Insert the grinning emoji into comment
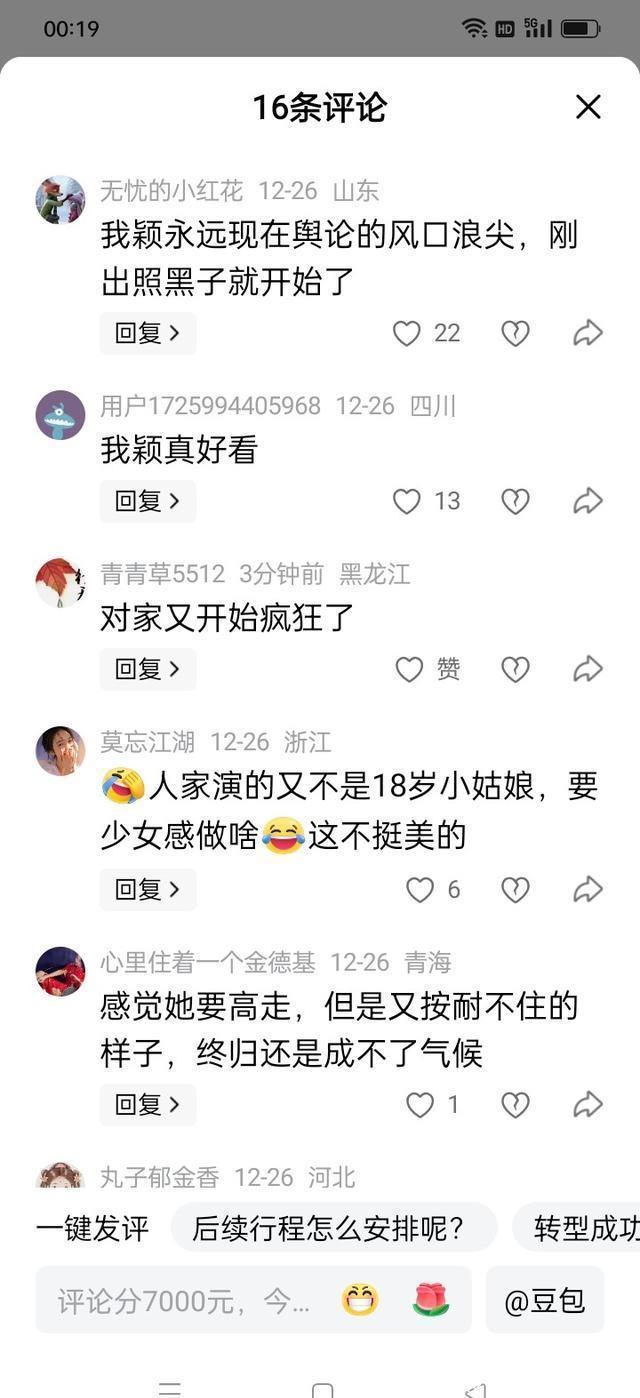The height and width of the screenshot is (1398, 640). 360,1300
